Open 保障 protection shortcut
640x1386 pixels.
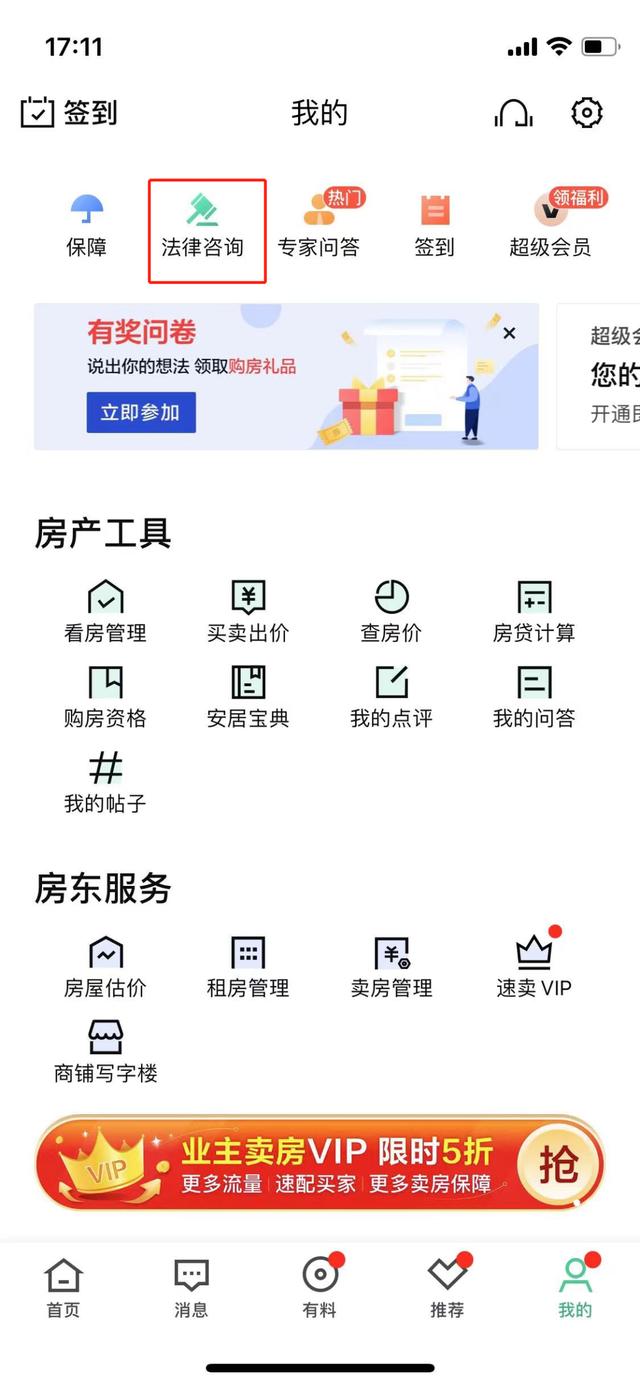tap(87, 228)
